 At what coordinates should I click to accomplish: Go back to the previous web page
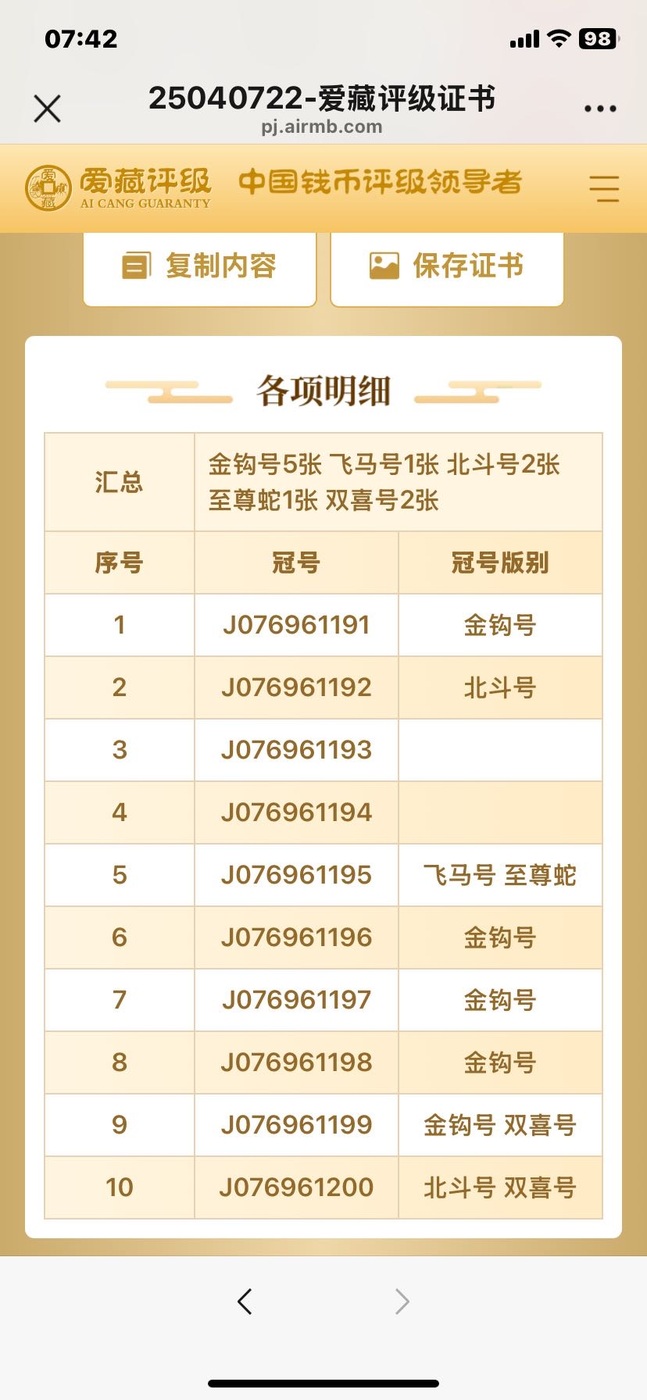pyautogui.click(x=245, y=1301)
